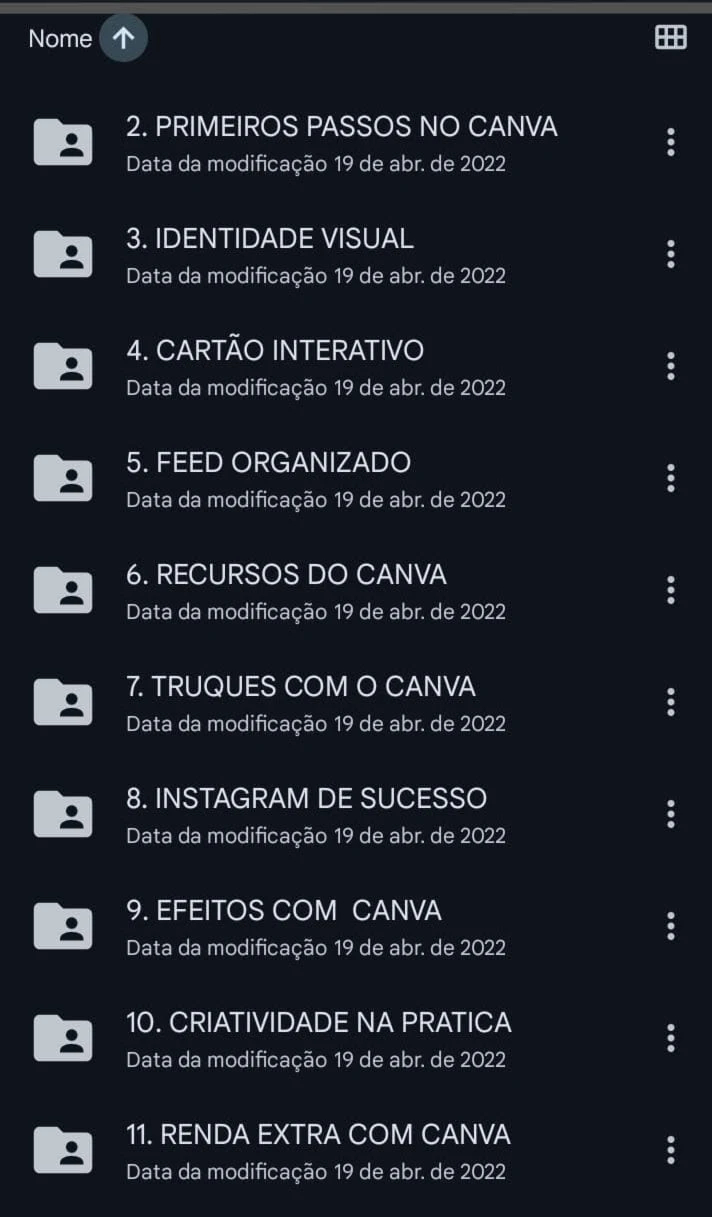Screen dimensions: 712x1217
Task: Show more options for IDENTIDADE VISUAL
Action: 671,254
